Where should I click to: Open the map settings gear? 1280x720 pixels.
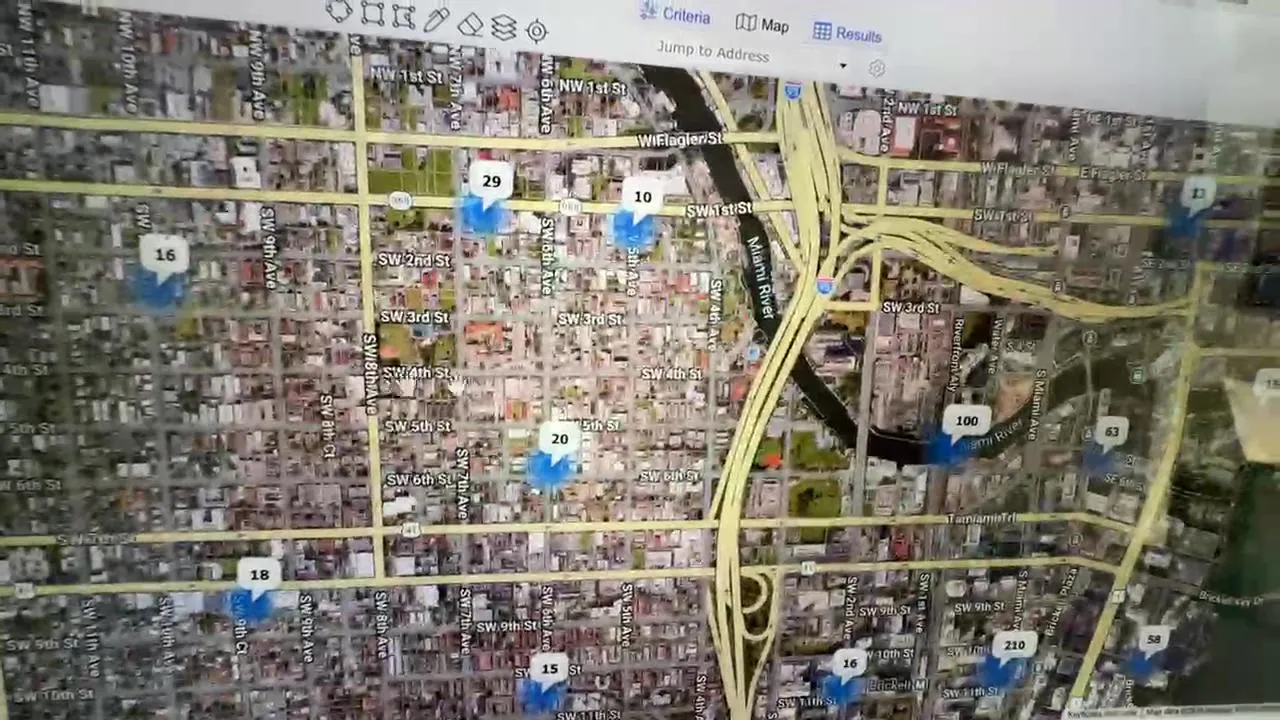[877, 69]
